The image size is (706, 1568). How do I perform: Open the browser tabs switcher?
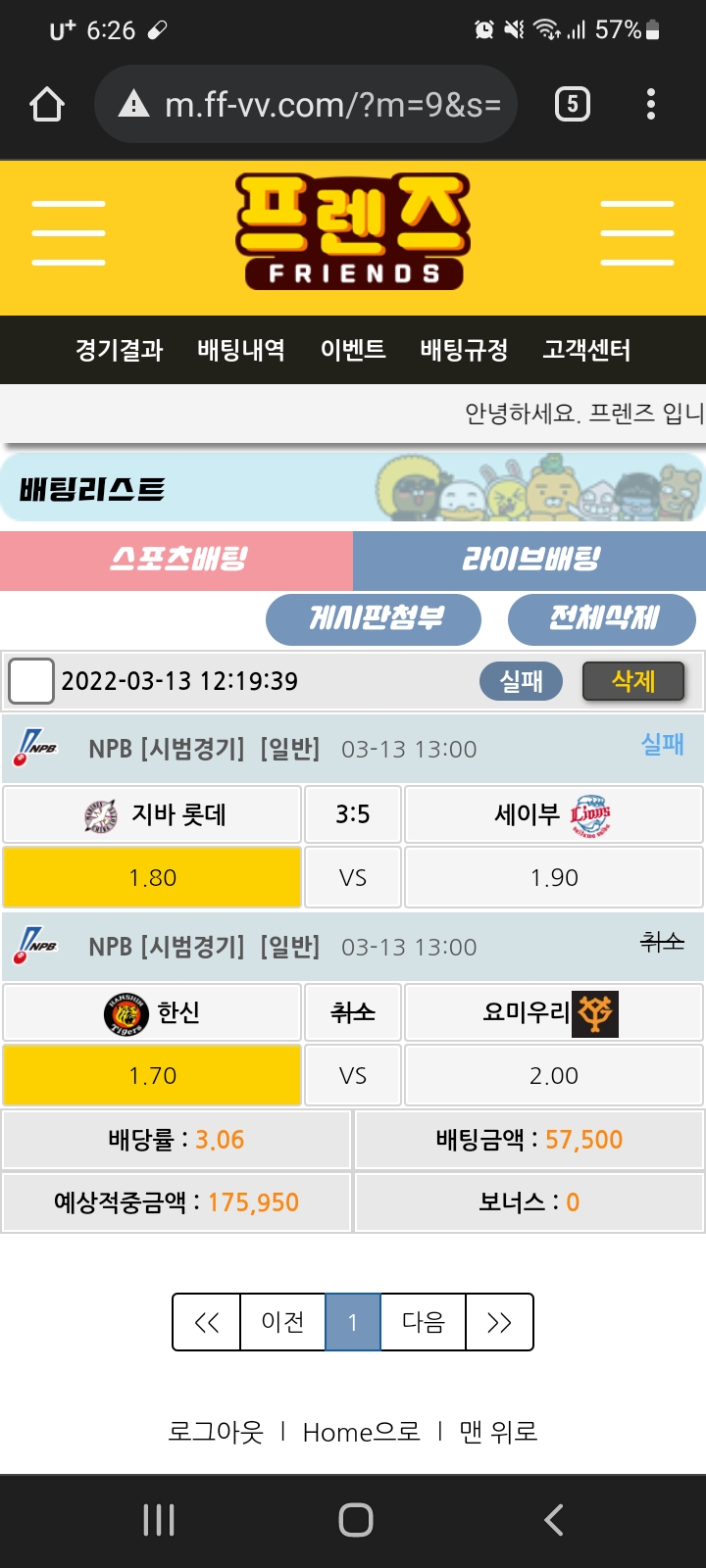(573, 104)
